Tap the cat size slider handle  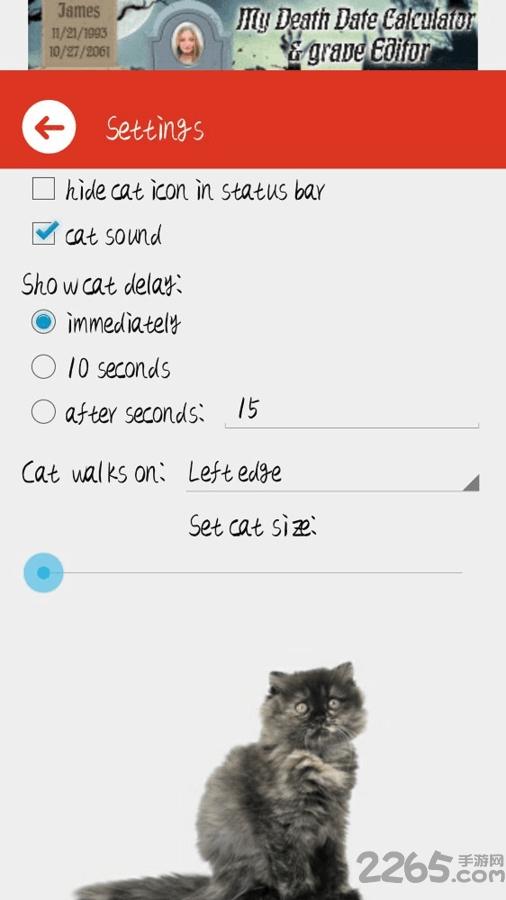44,572
